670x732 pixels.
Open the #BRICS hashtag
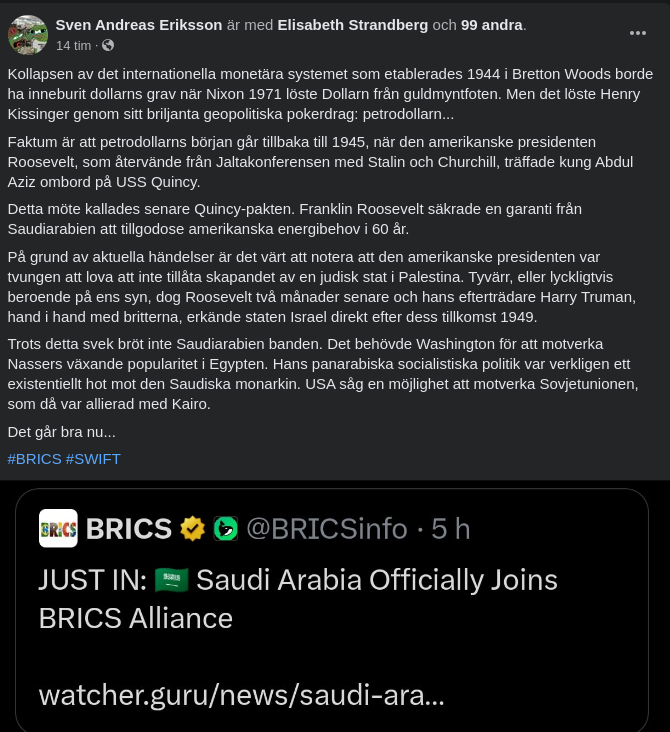pos(34,459)
